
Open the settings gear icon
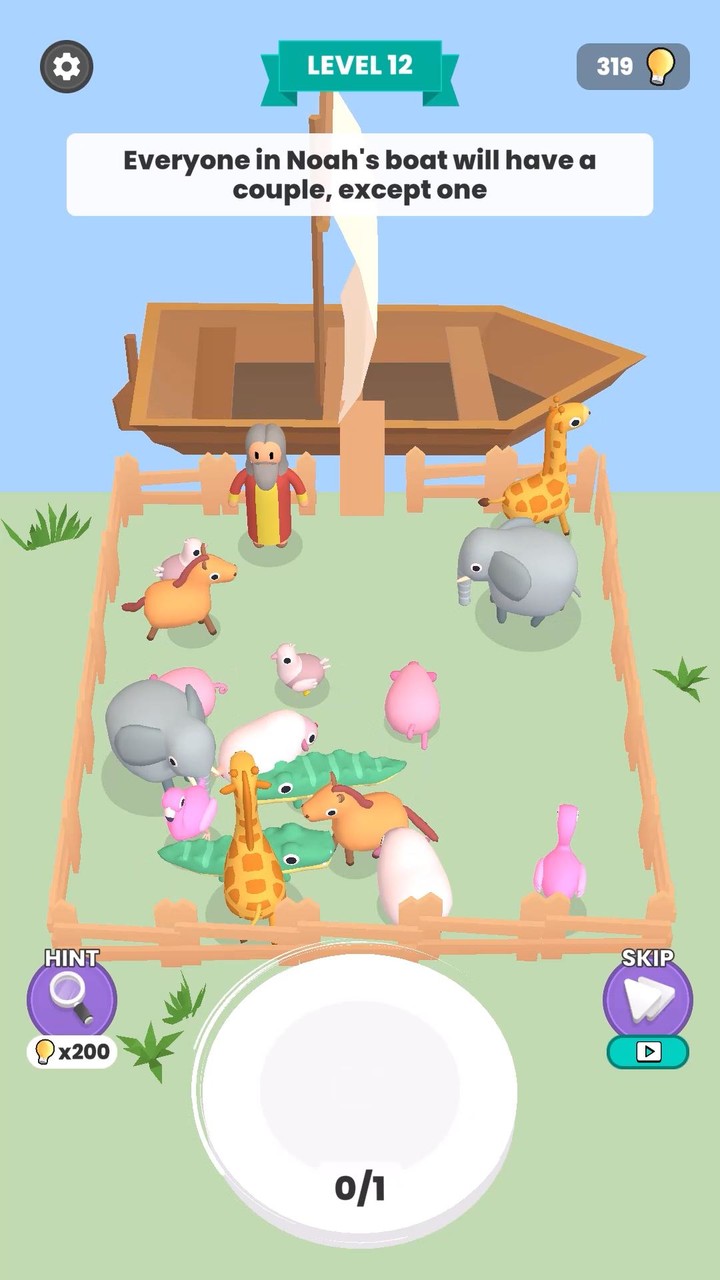click(66, 66)
